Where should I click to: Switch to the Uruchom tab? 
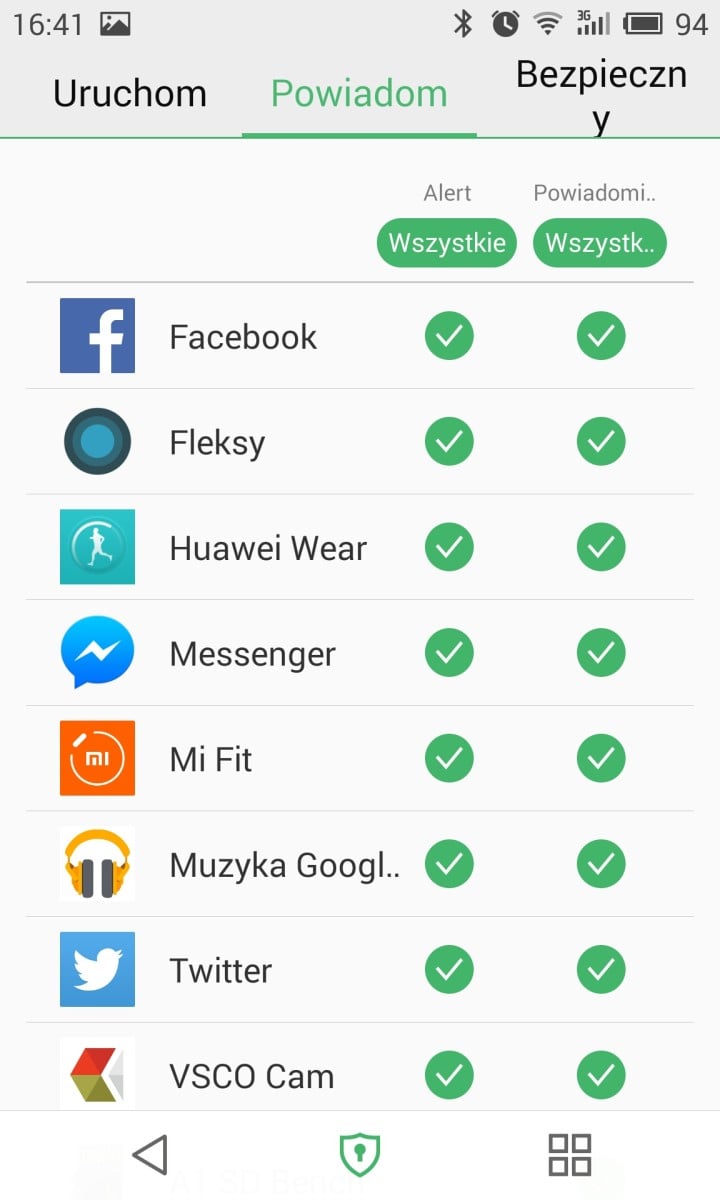(x=129, y=93)
